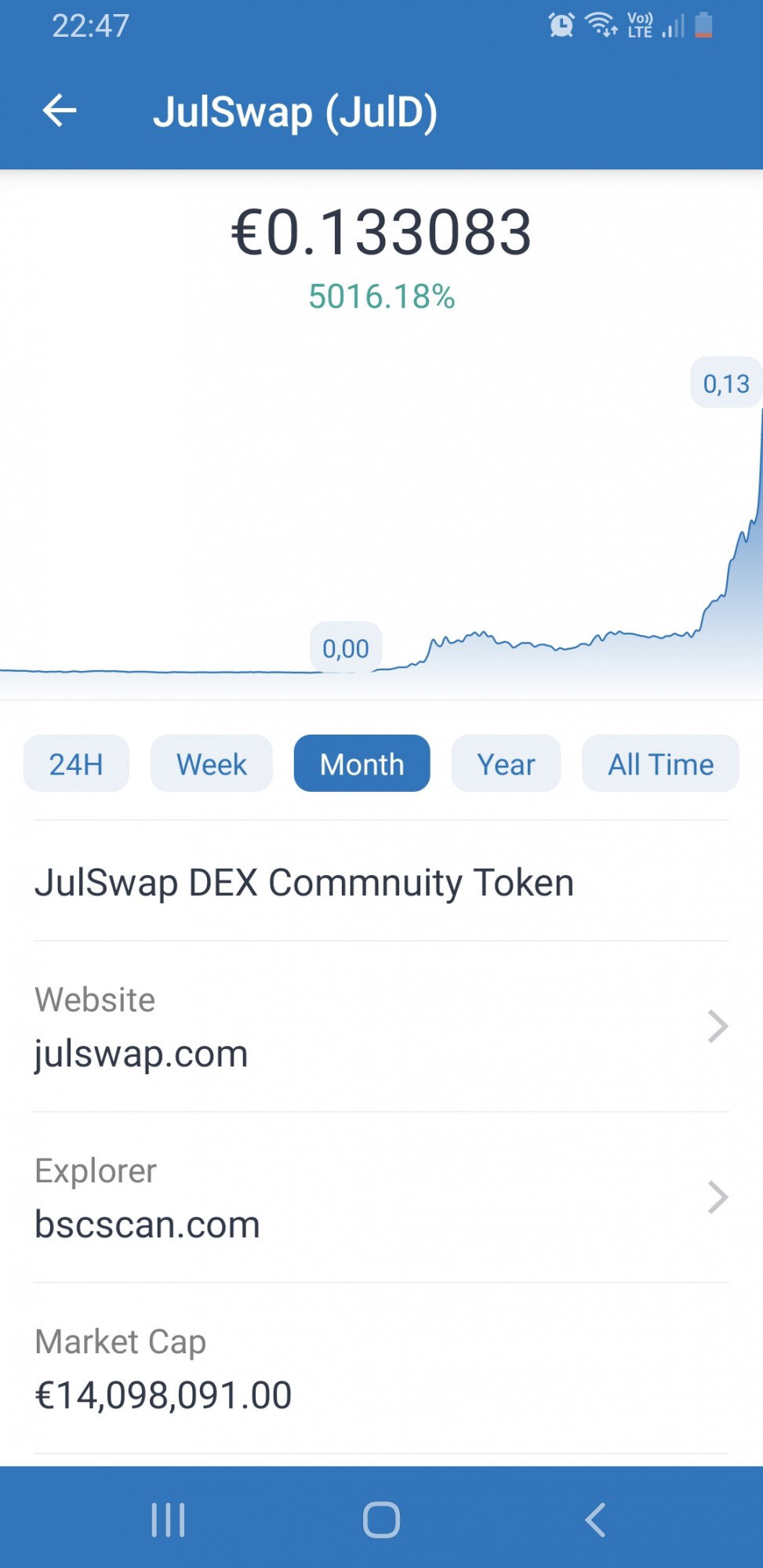This screenshot has width=763, height=1568.
Task: Open recent apps from navigation bar
Action: [168, 1519]
